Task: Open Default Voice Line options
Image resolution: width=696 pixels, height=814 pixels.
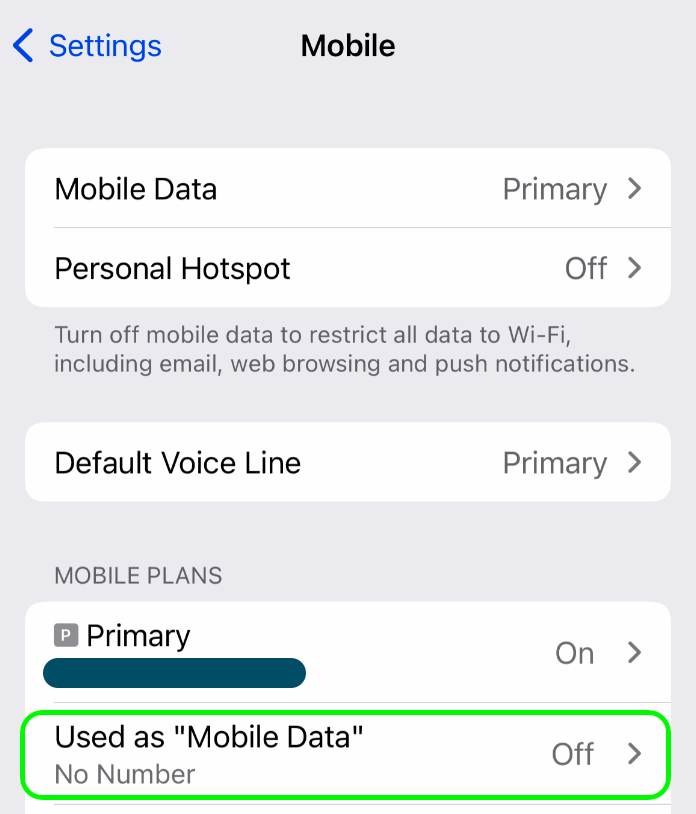Action: click(x=347, y=463)
